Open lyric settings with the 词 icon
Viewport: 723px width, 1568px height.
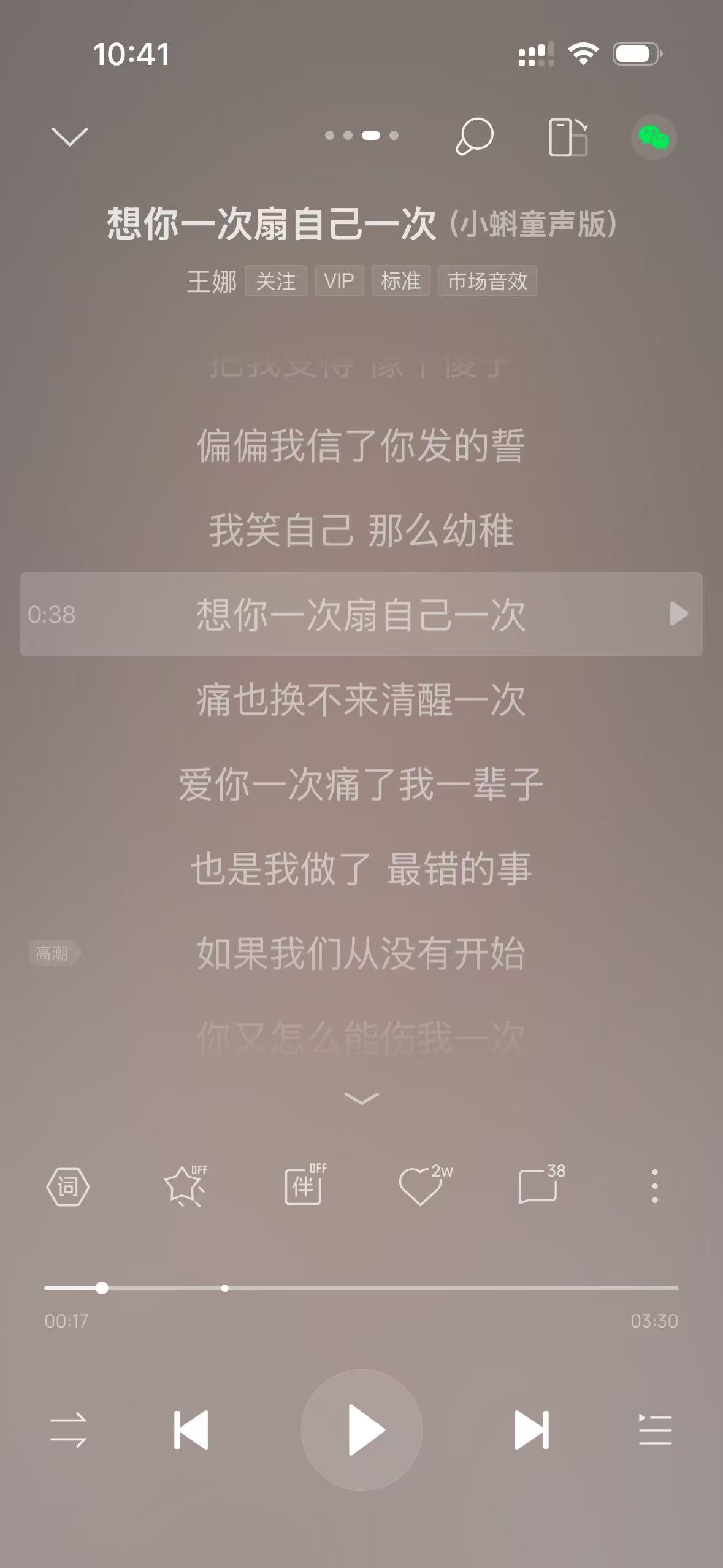68,1186
